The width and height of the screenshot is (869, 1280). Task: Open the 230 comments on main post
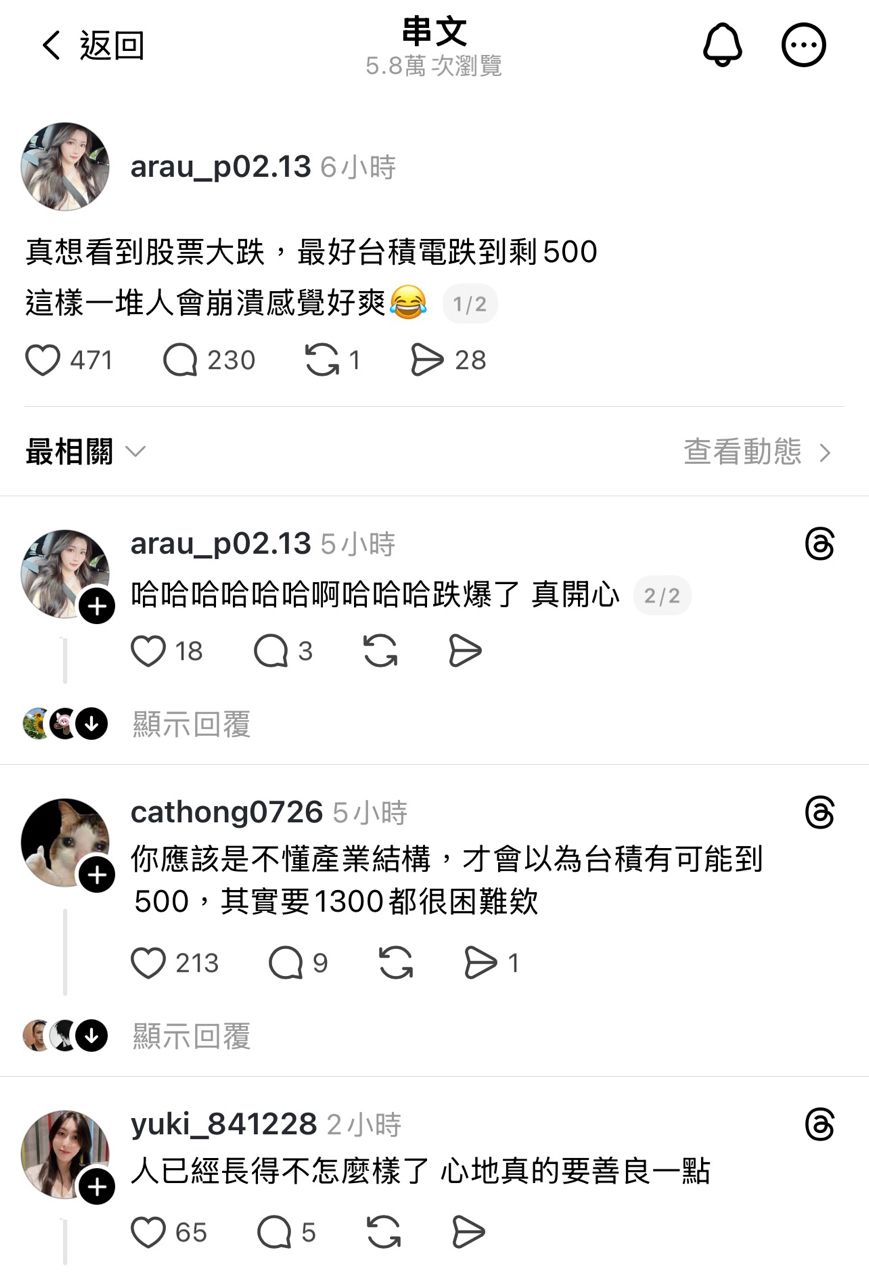[x=180, y=360]
